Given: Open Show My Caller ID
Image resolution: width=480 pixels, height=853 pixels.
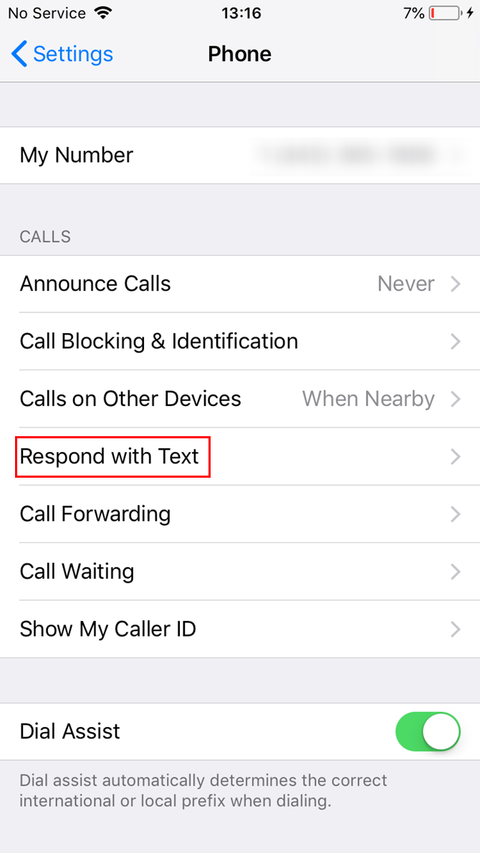Looking at the screenshot, I should (240, 629).
